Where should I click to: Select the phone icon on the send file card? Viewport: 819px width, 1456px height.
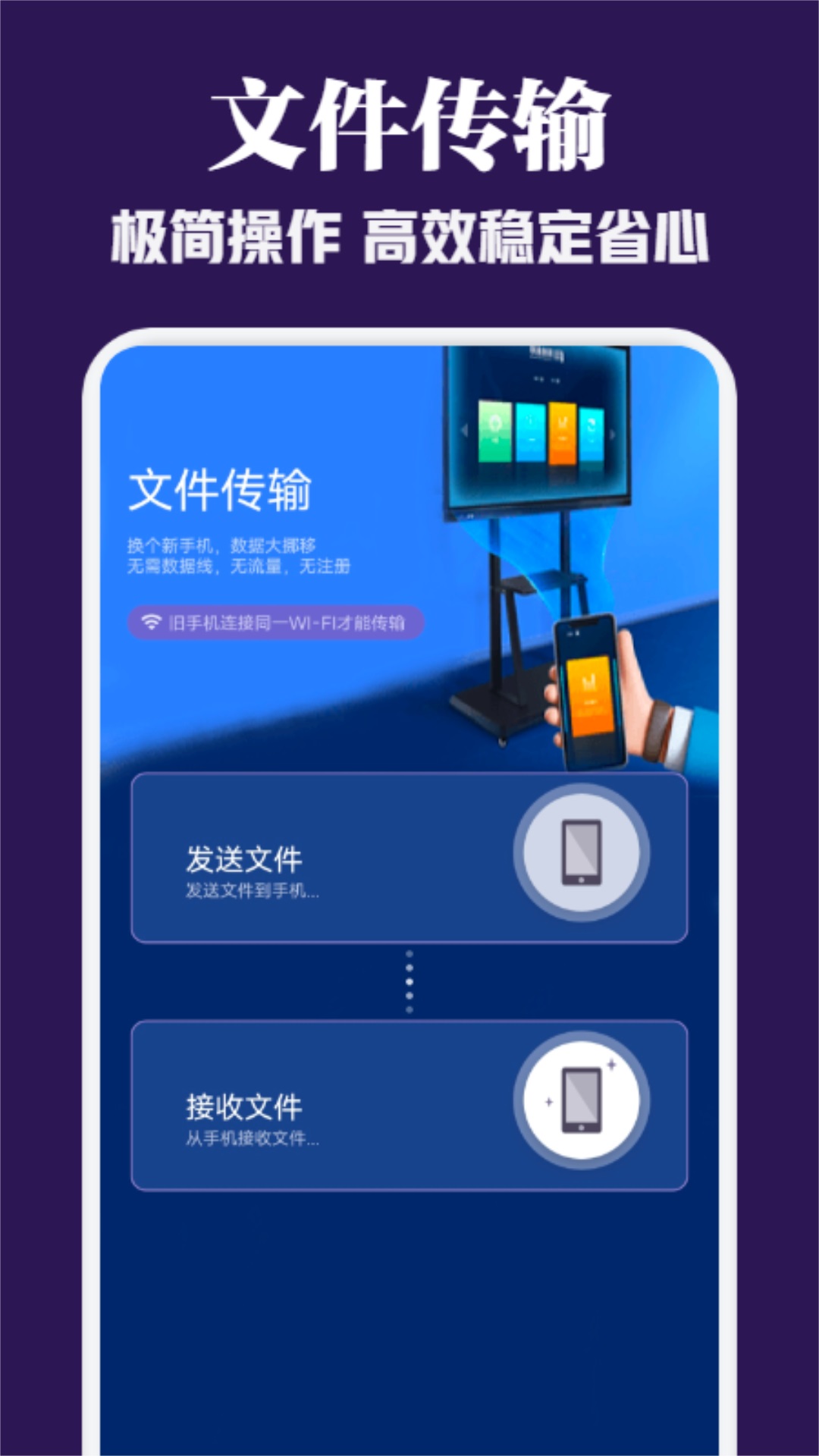579,851
